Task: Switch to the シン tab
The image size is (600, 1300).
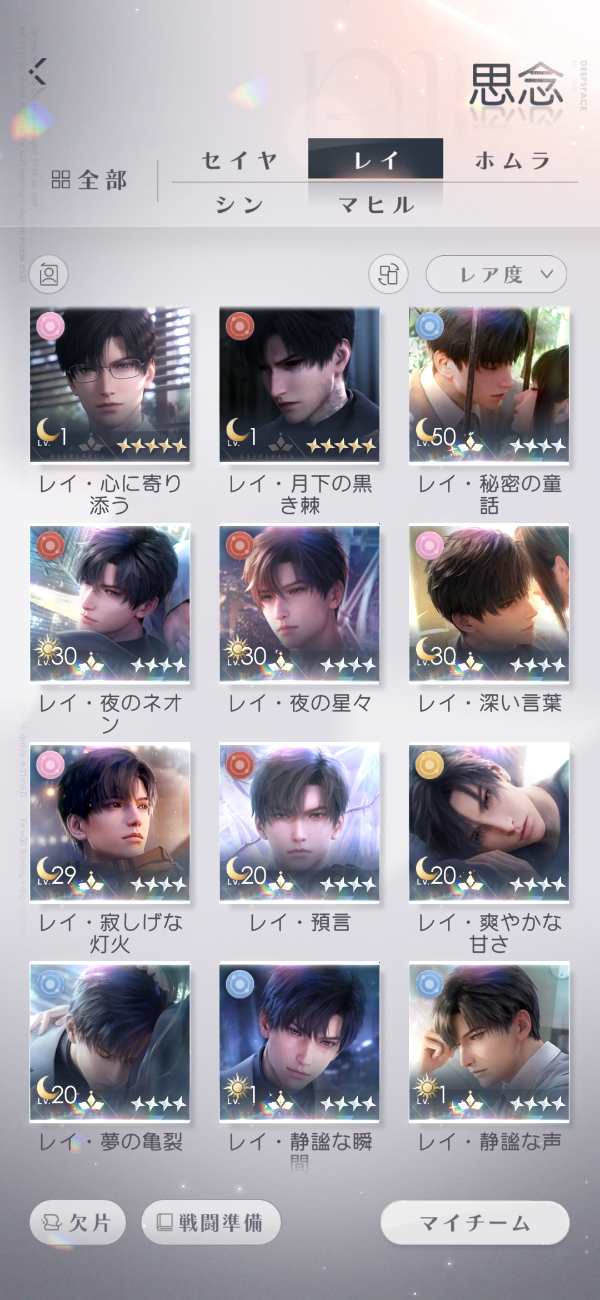Action: click(x=239, y=205)
